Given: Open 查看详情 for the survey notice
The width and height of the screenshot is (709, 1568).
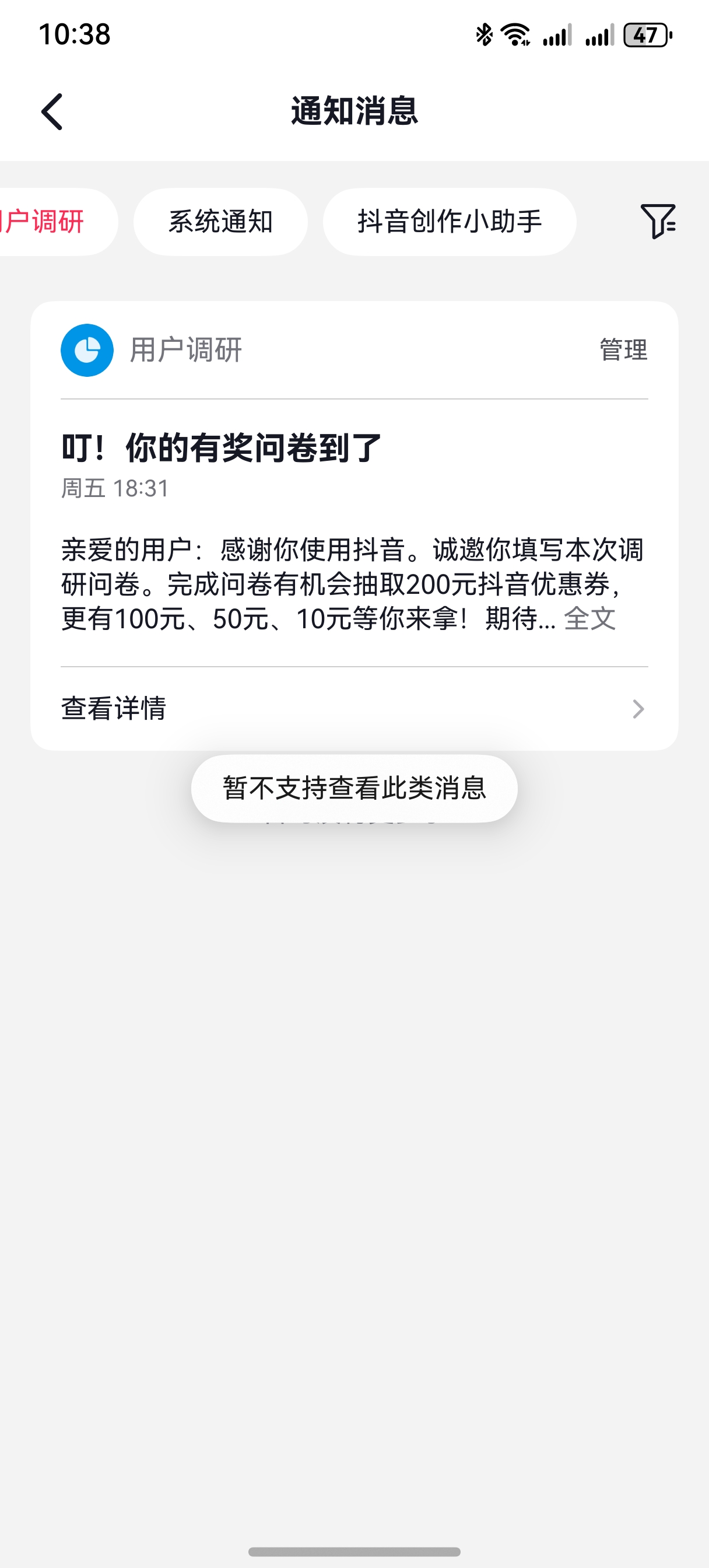Looking at the screenshot, I should [354, 709].
